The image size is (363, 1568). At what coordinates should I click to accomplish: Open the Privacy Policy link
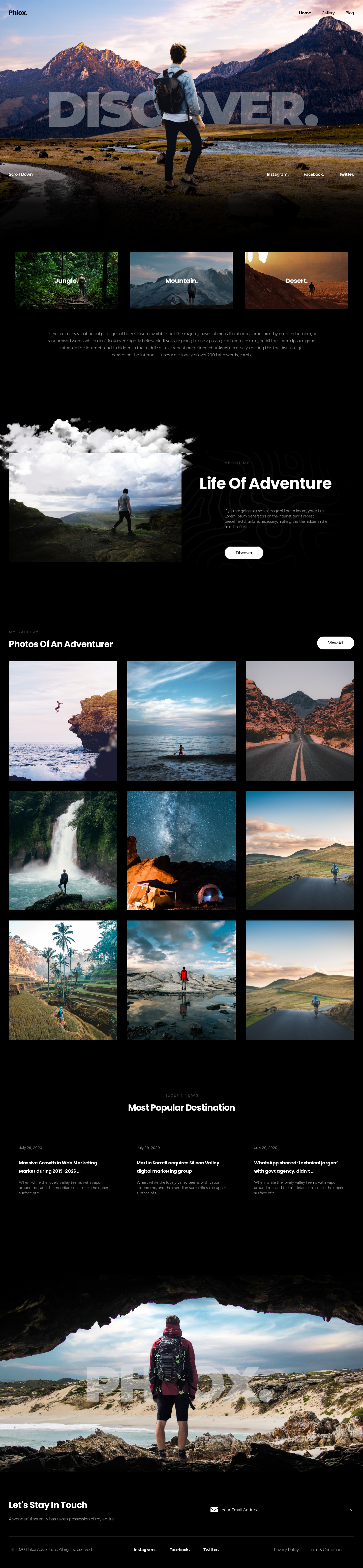click(286, 1549)
